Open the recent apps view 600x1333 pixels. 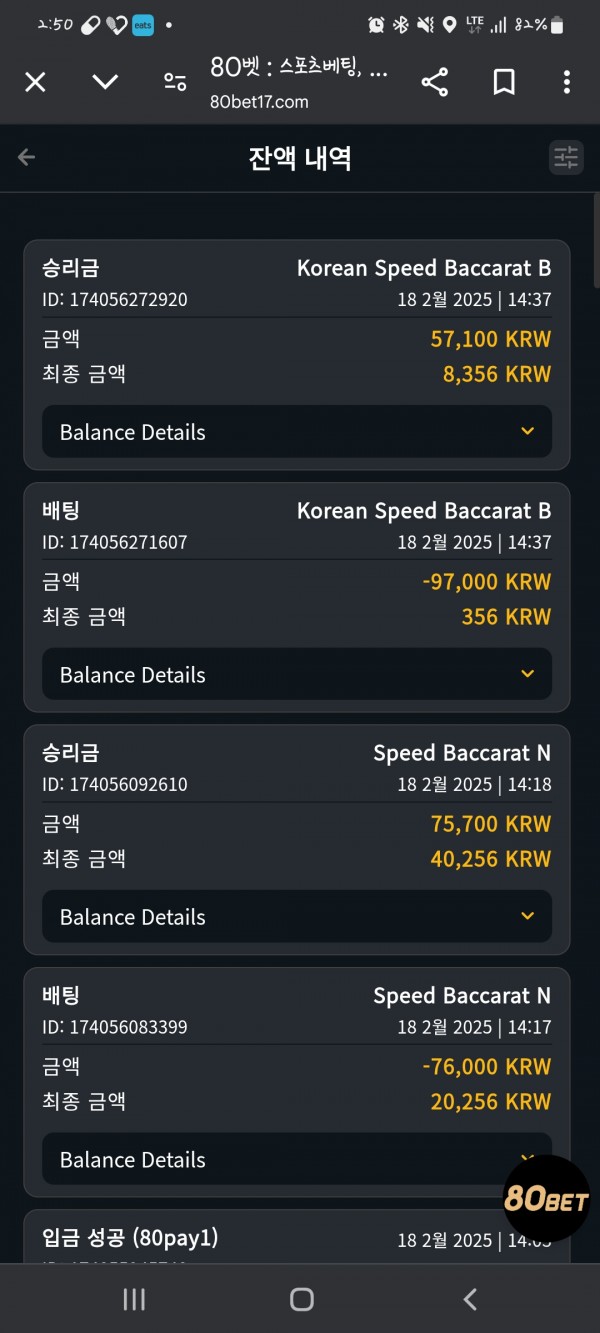133,1299
